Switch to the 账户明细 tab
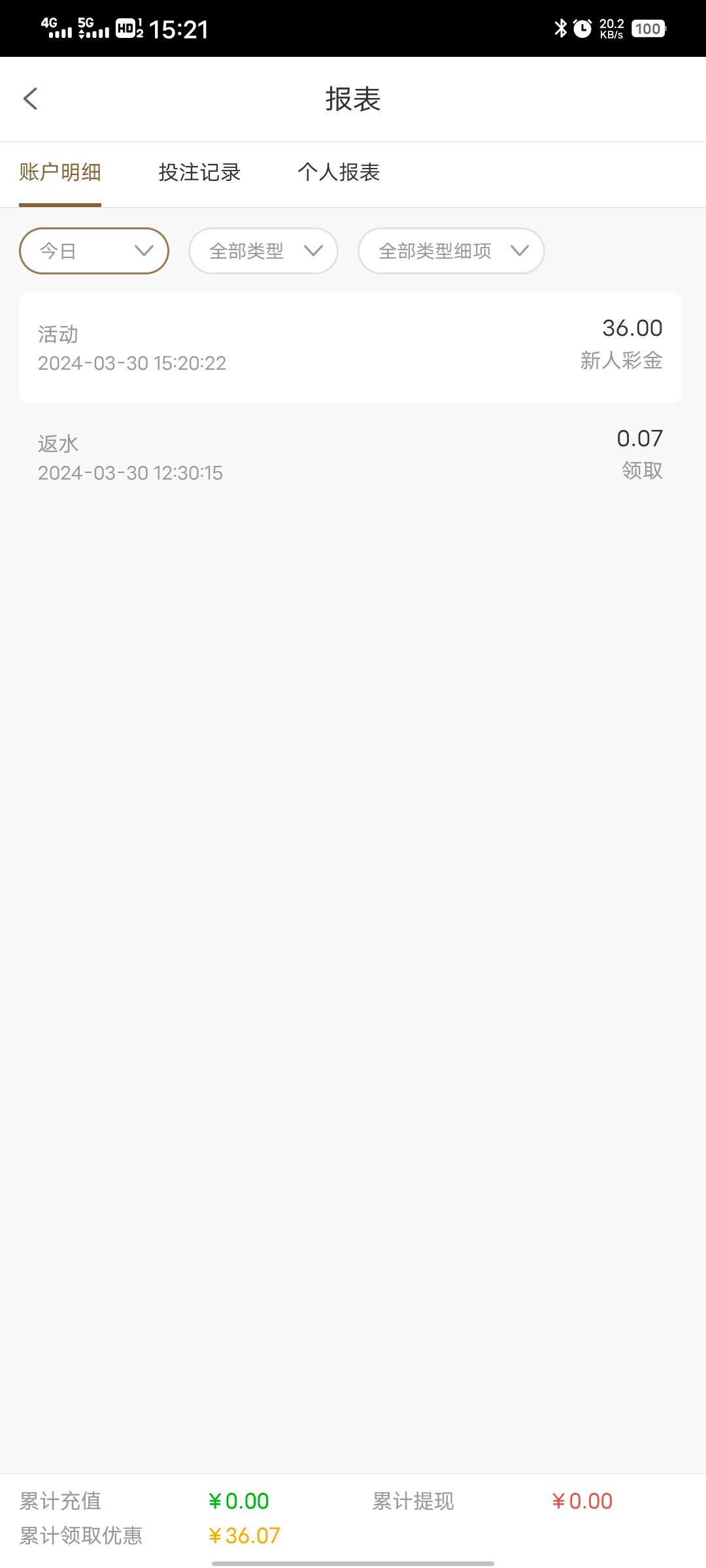Image resolution: width=706 pixels, height=1568 pixels. tap(60, 172)
